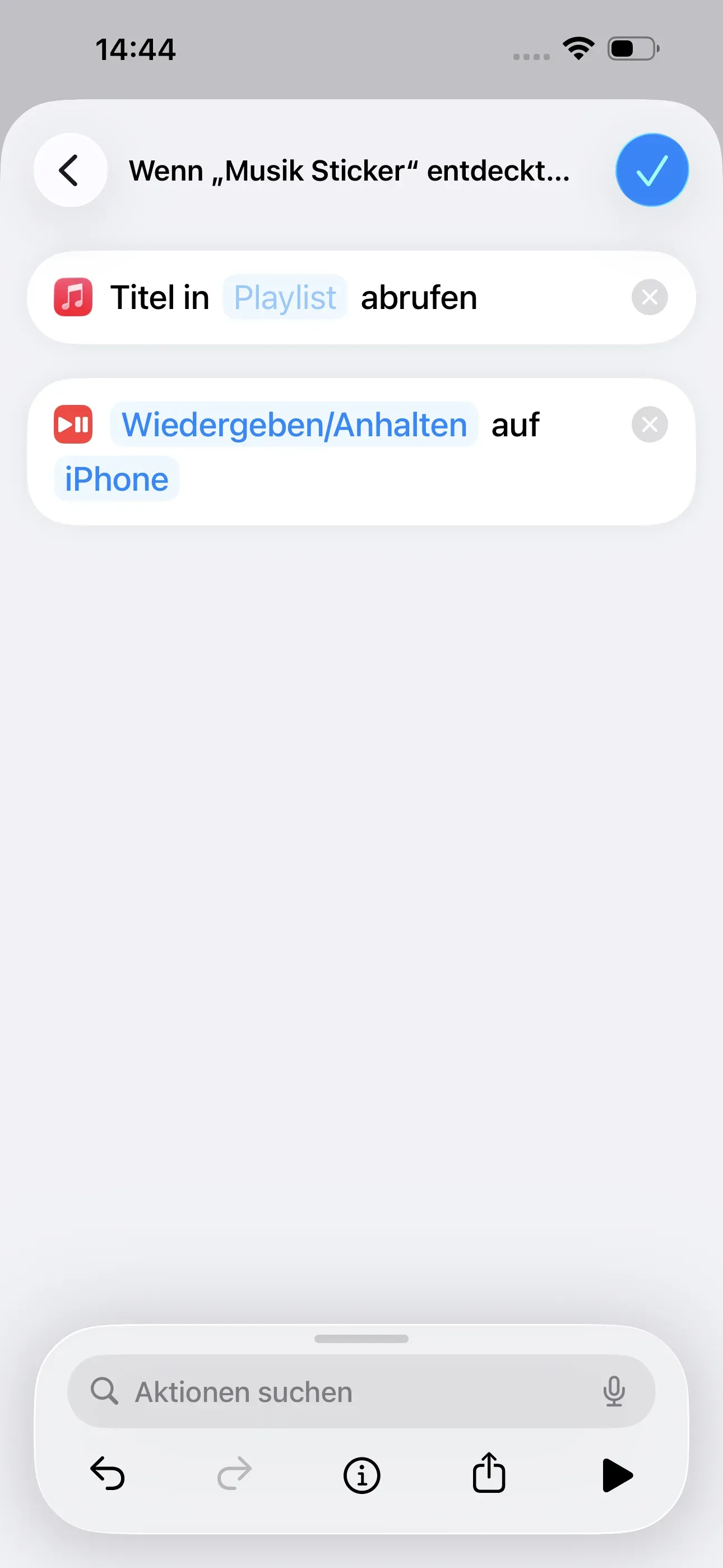
Task: Go back with the back chevron
Action: point(69,170)
